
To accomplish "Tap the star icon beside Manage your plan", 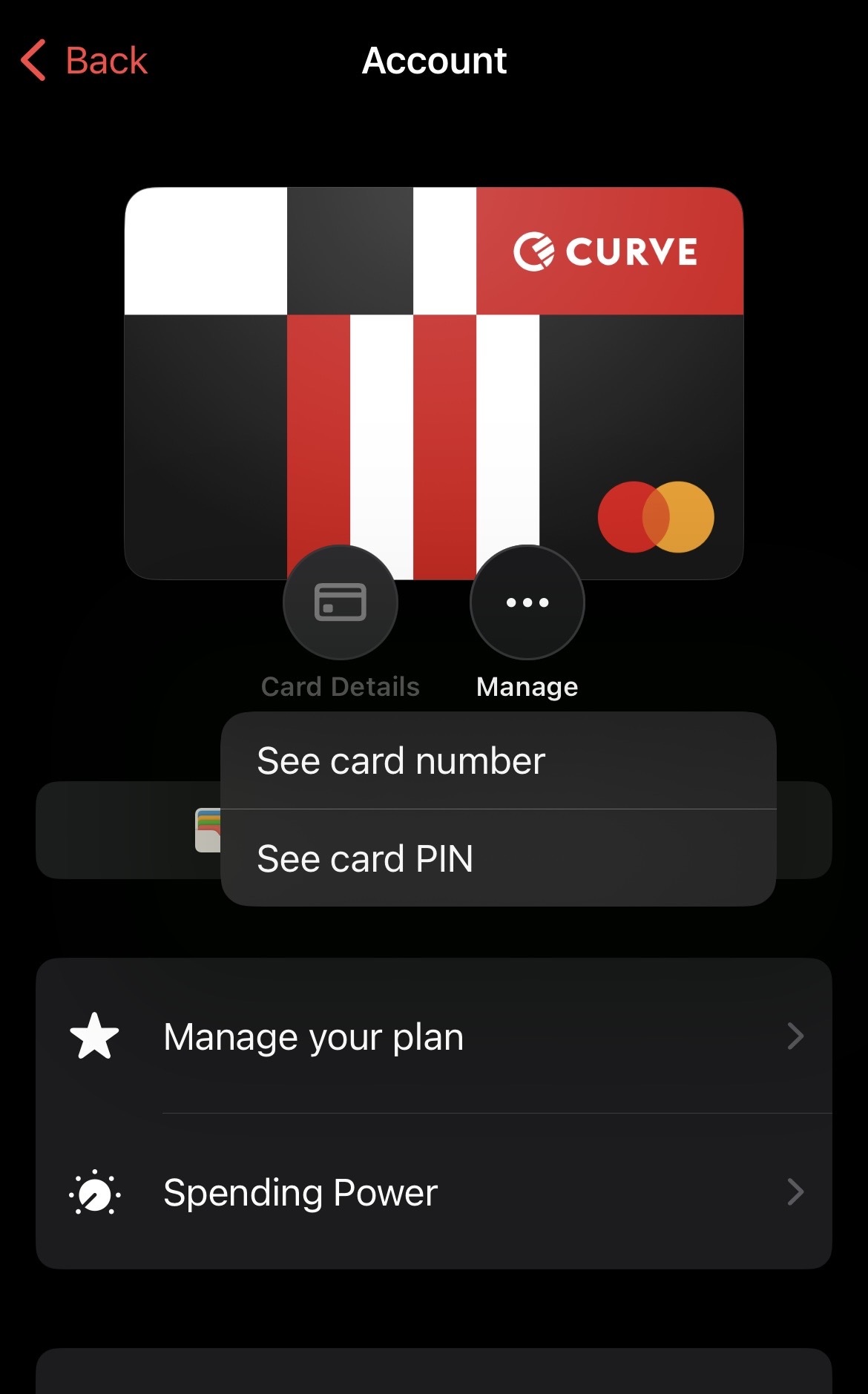I will [x=95, y=1036].
